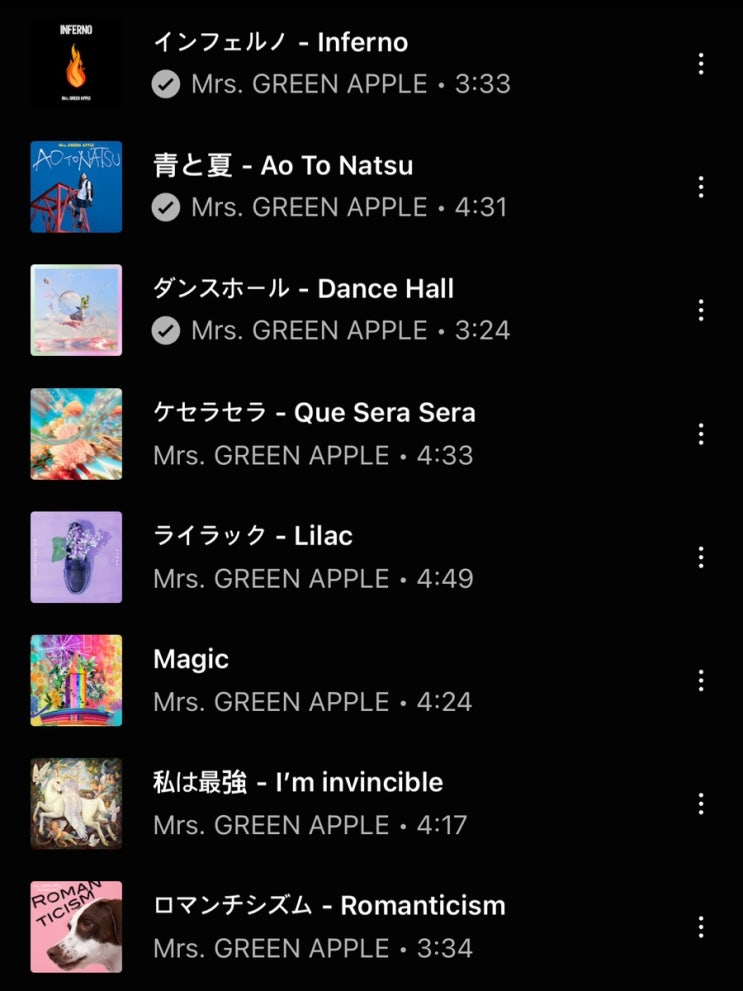Open the overflow menu for Romanticism

pos(701,927)
